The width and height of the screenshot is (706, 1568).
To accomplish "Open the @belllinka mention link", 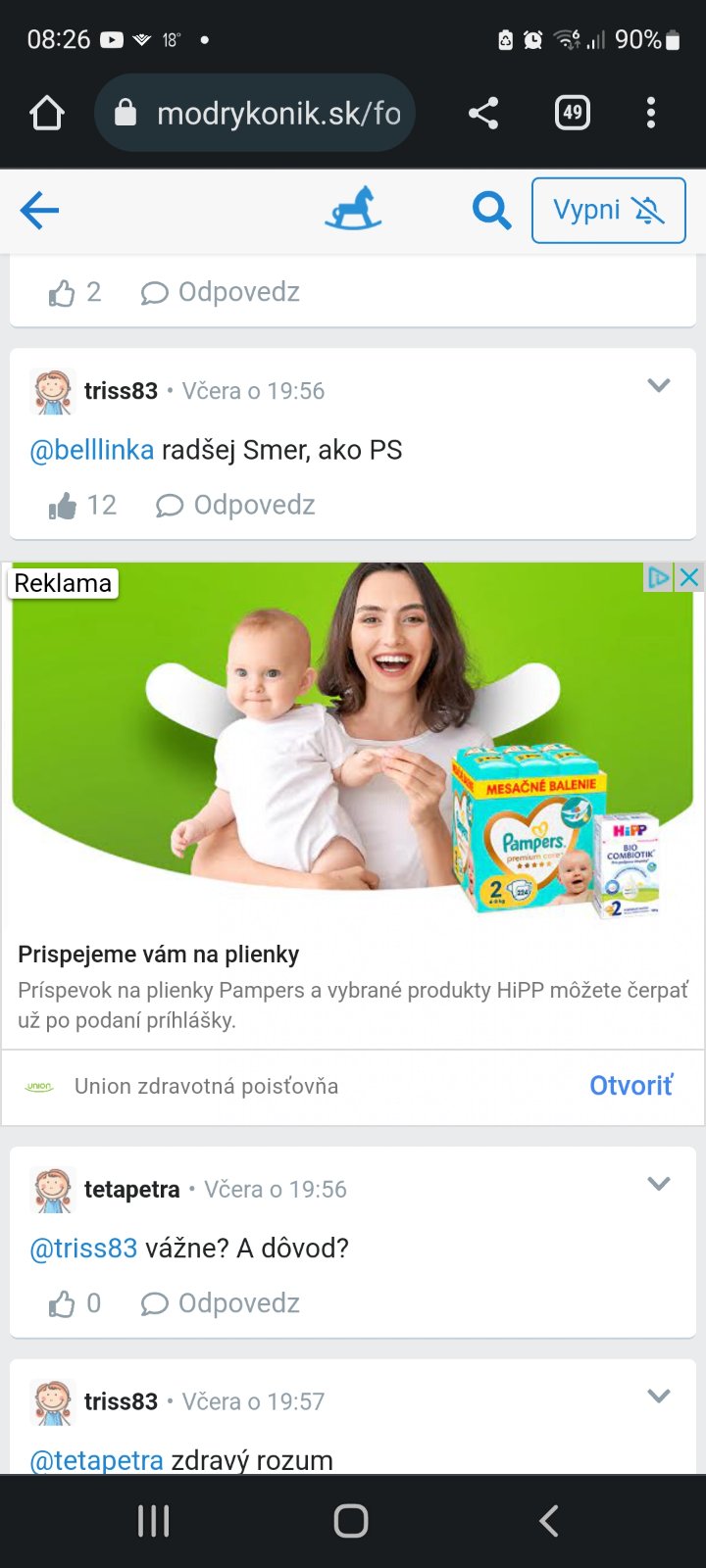I will pyautogui.click(x=92, y=450).
